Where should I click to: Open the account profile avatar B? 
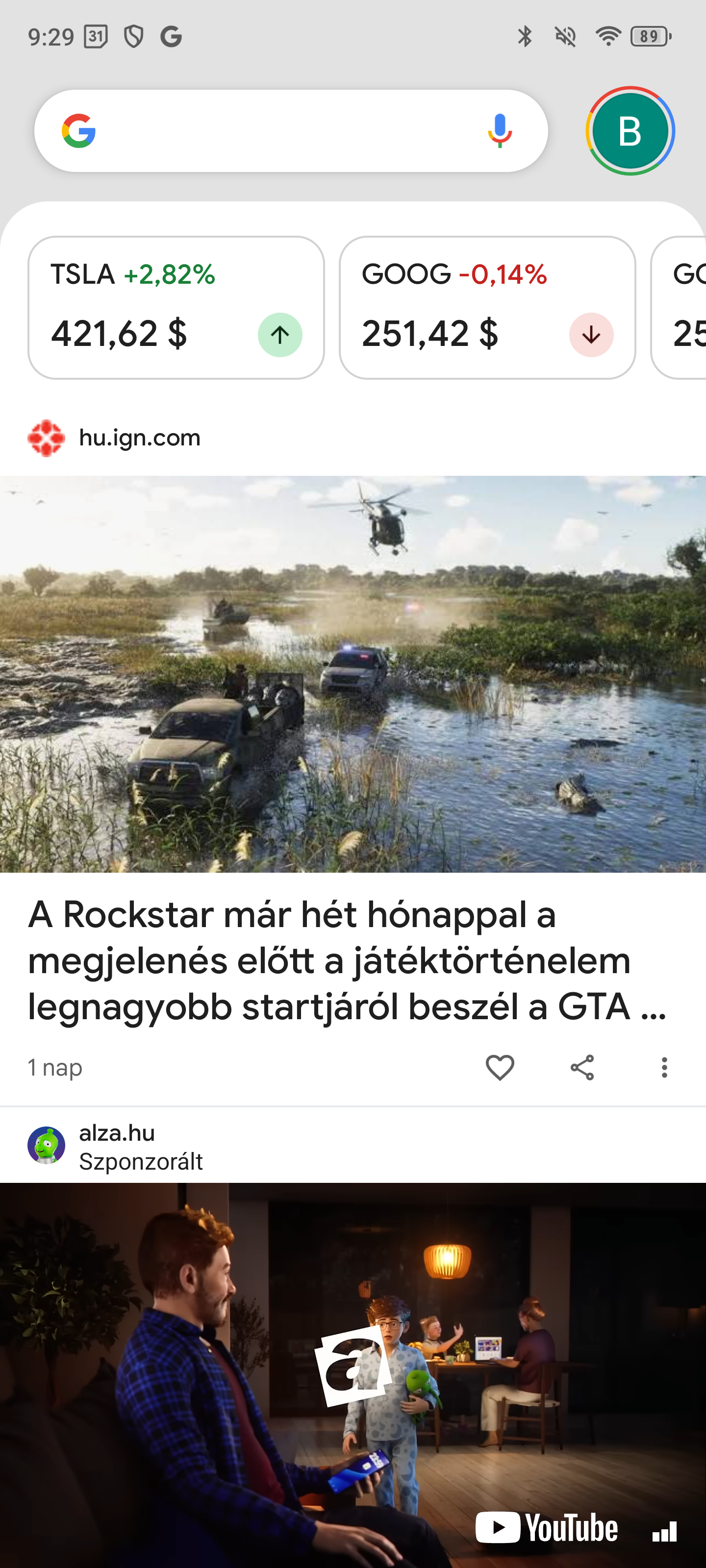[x=630, y=131]
